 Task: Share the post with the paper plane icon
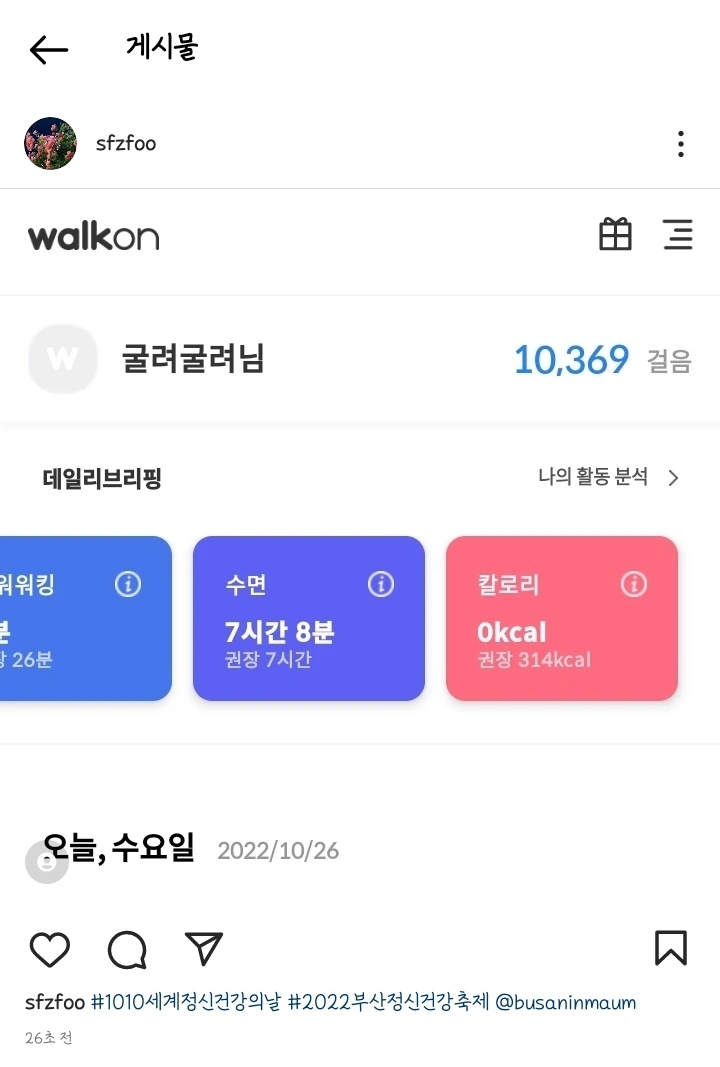click(x=204, y=948)
